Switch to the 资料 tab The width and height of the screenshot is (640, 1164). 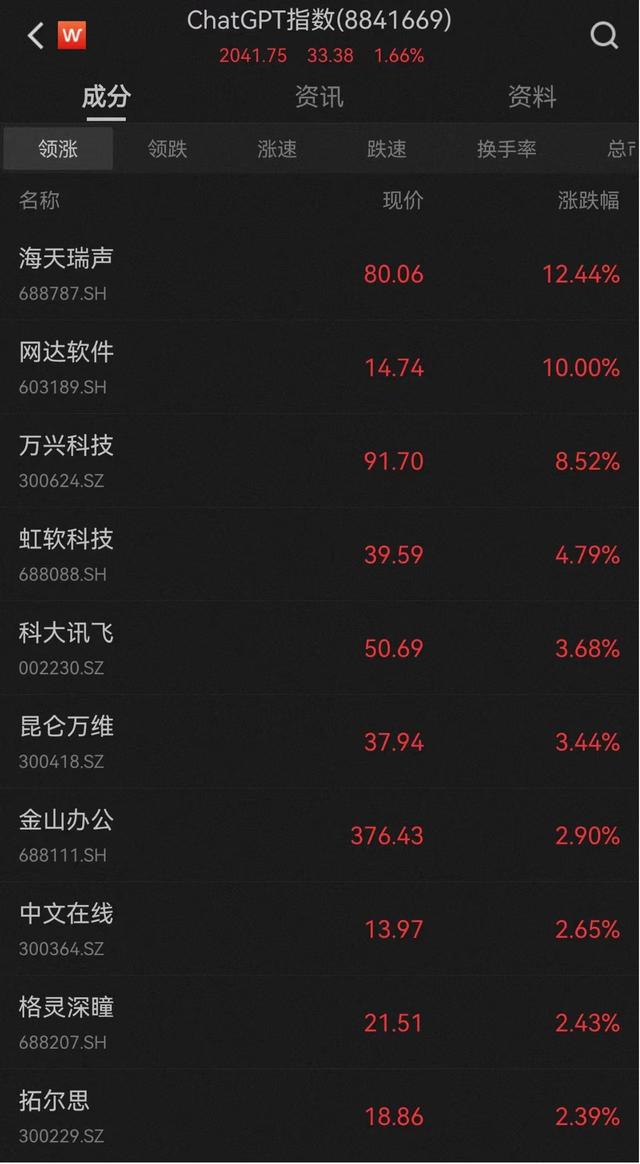point(531,97)
